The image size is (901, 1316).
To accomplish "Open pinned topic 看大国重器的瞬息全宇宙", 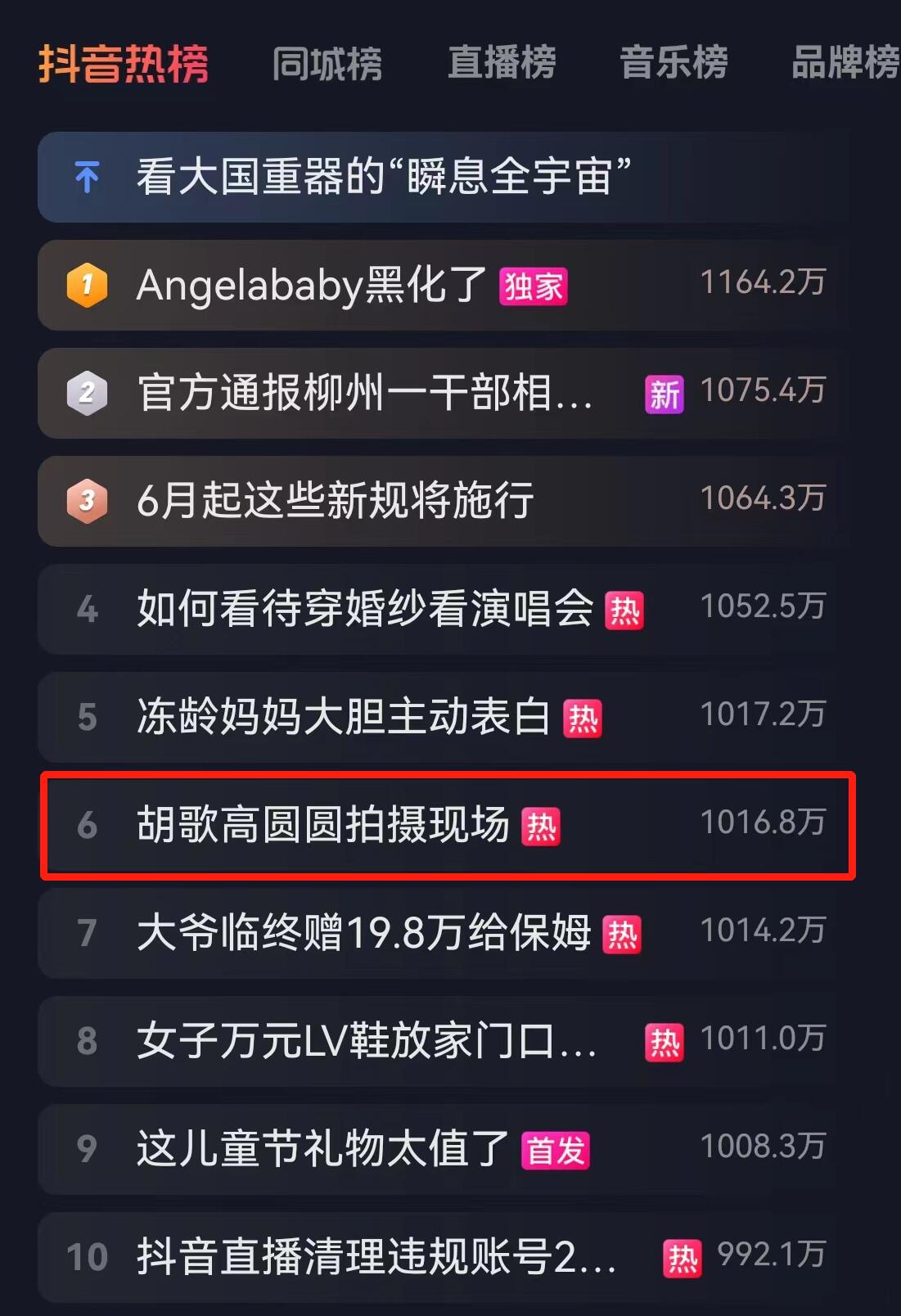I will (385, 177).
